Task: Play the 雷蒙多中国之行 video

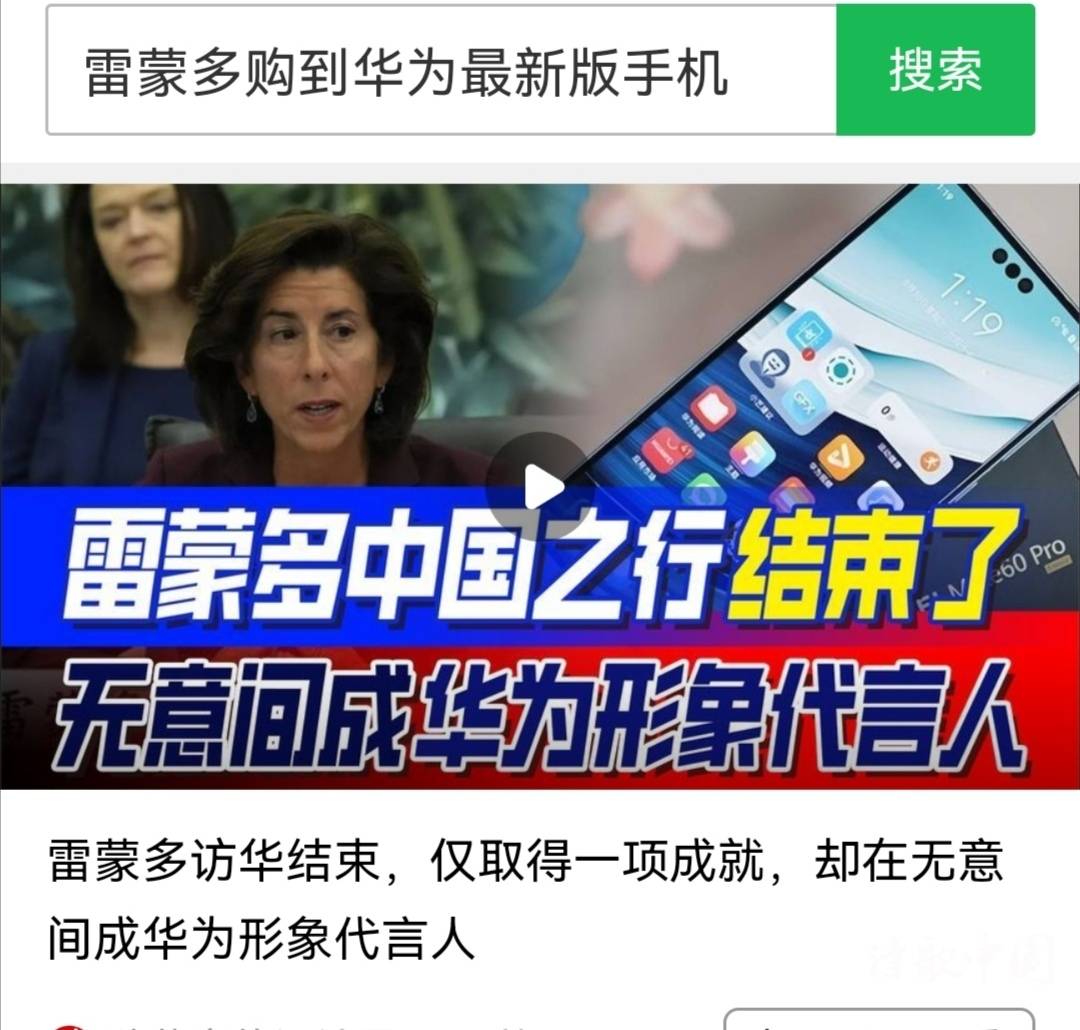Action: [541, 487]
